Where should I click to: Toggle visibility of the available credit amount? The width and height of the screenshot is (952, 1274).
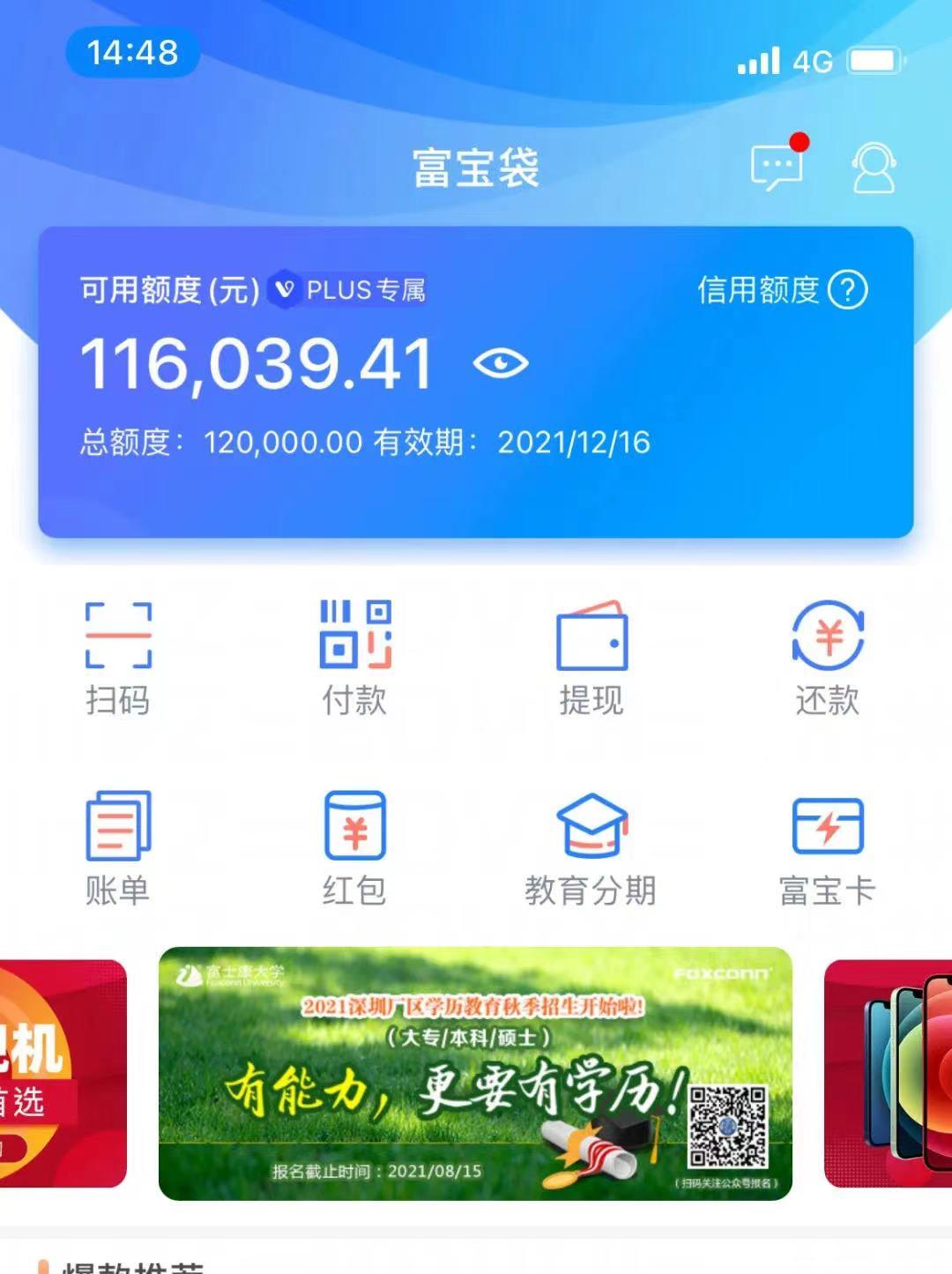point(499,363)
